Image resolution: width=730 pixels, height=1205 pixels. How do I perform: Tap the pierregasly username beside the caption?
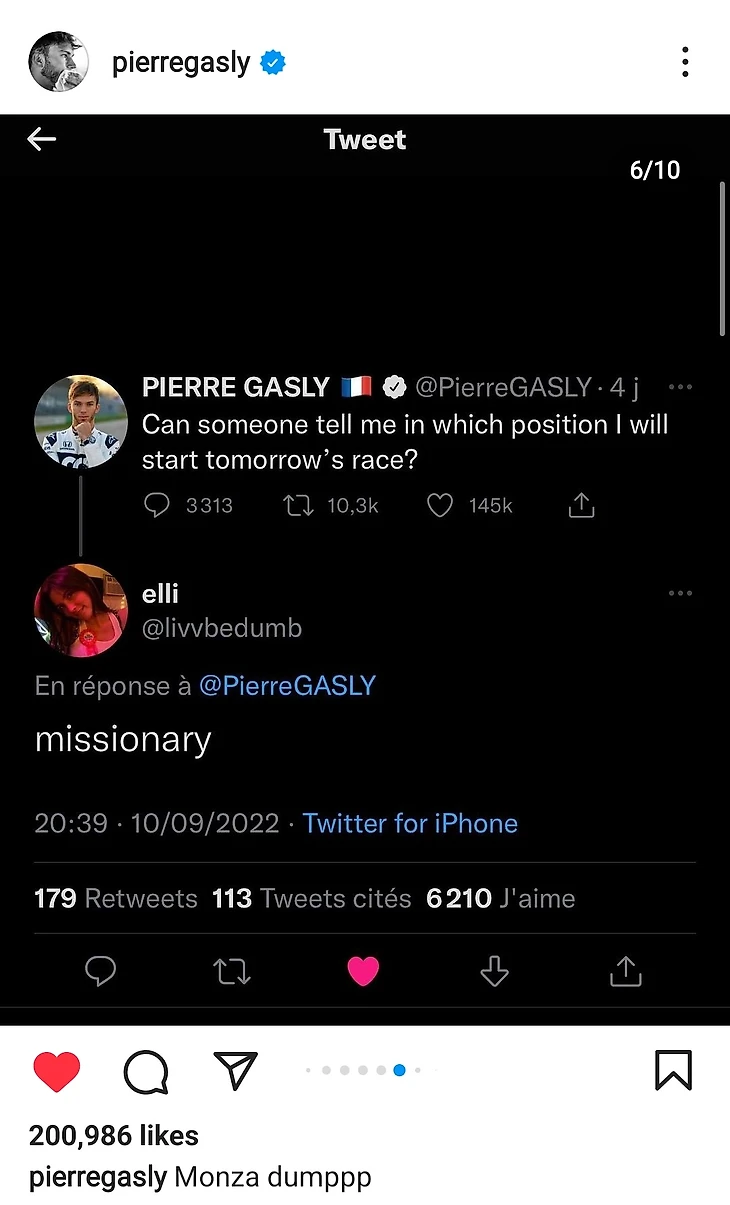click(97, 1177)
